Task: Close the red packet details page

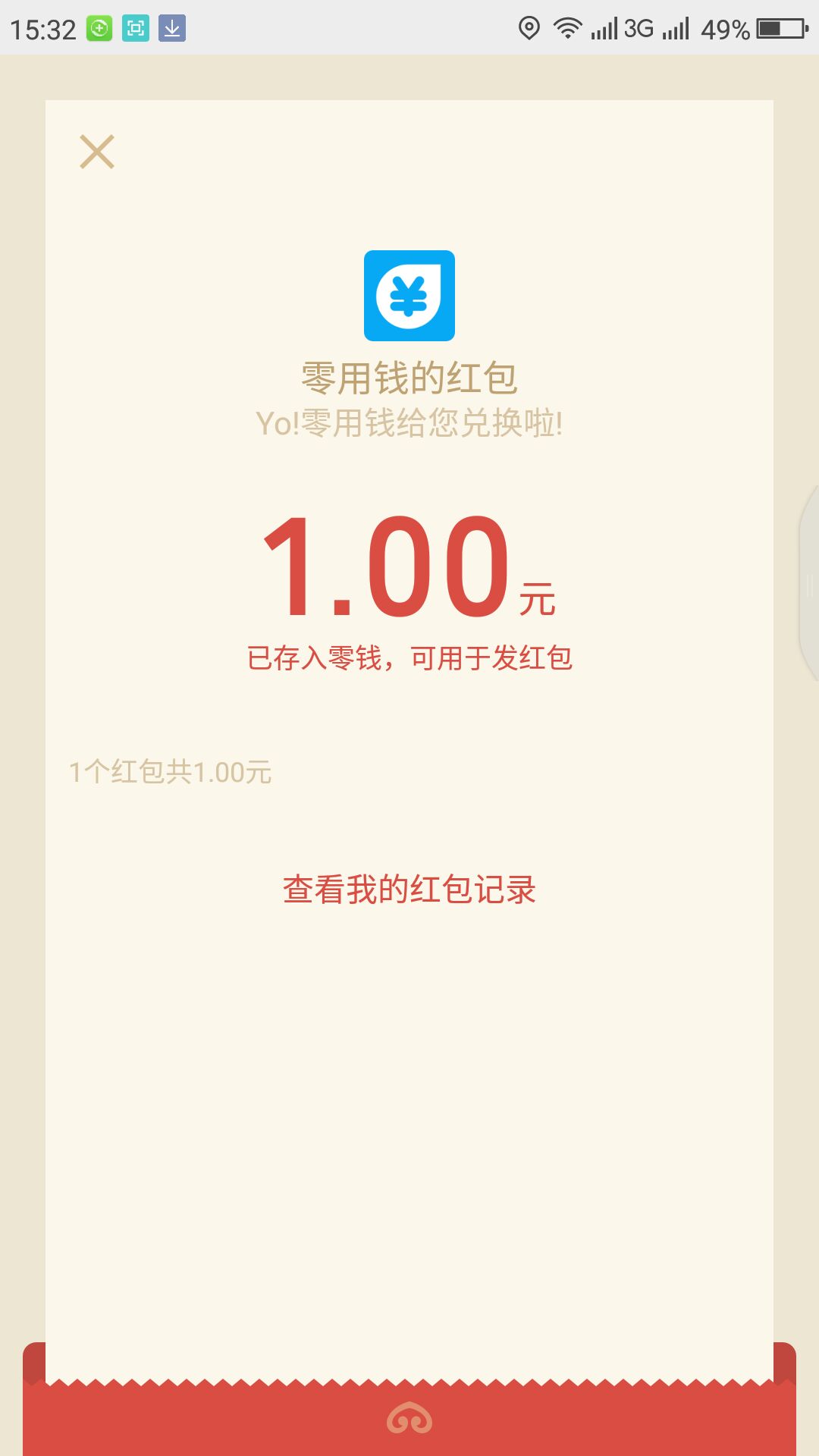Action: (97, 152)
